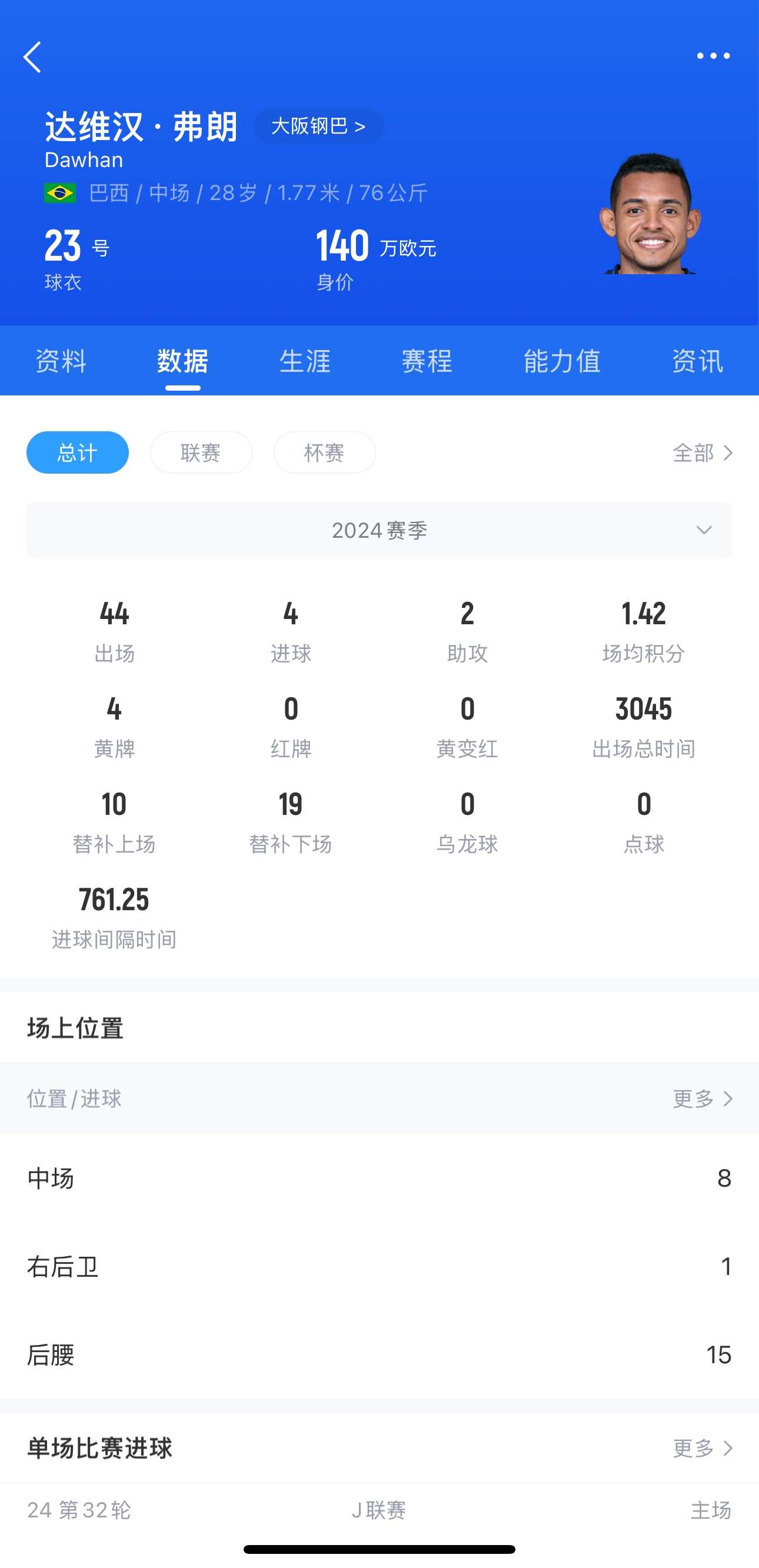Select the 总计 filter chip
The height and width of the screenshot is (1568, 759).
tap(77, 452)
